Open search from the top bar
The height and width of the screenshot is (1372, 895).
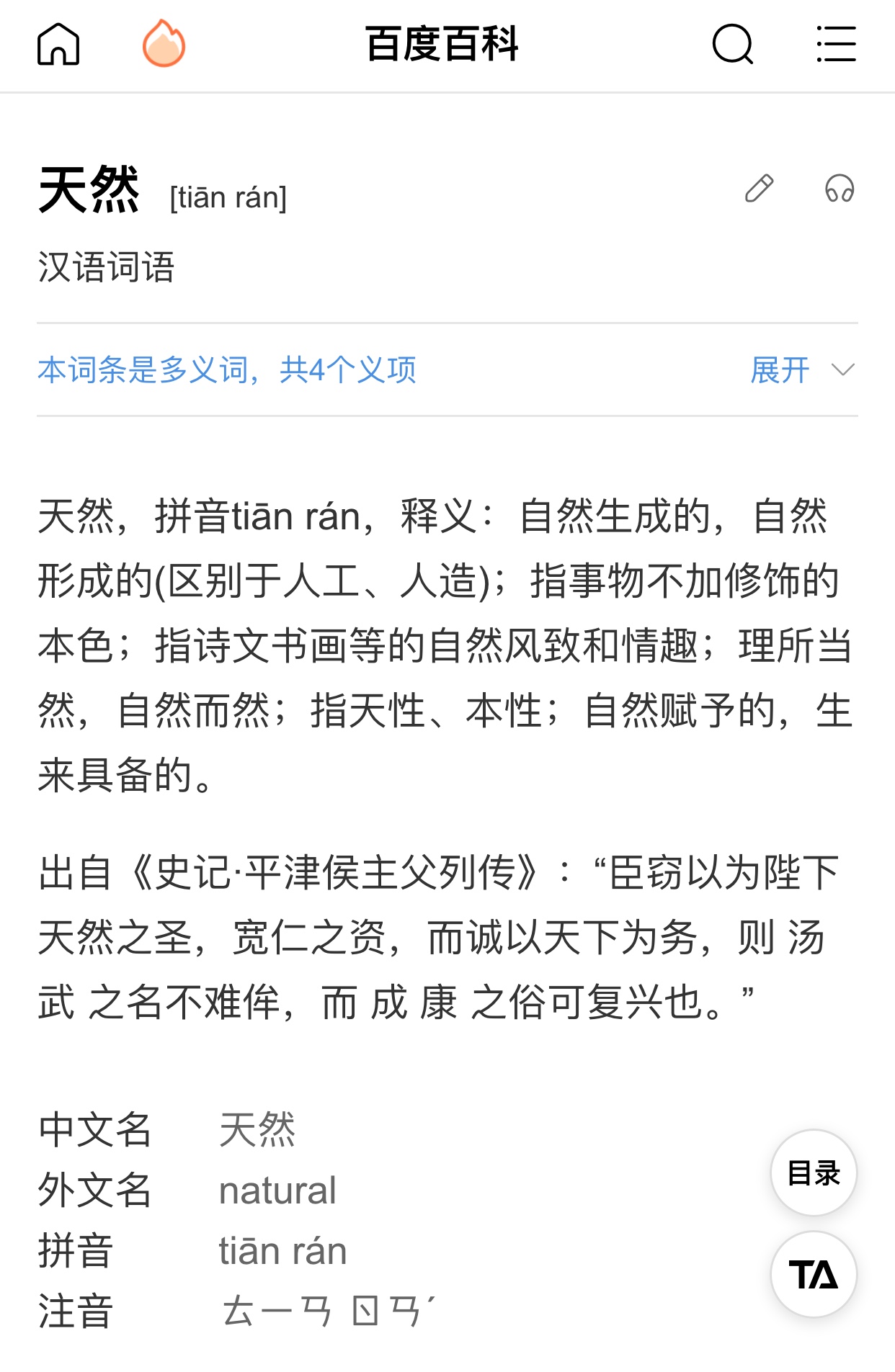click(731, 45)
